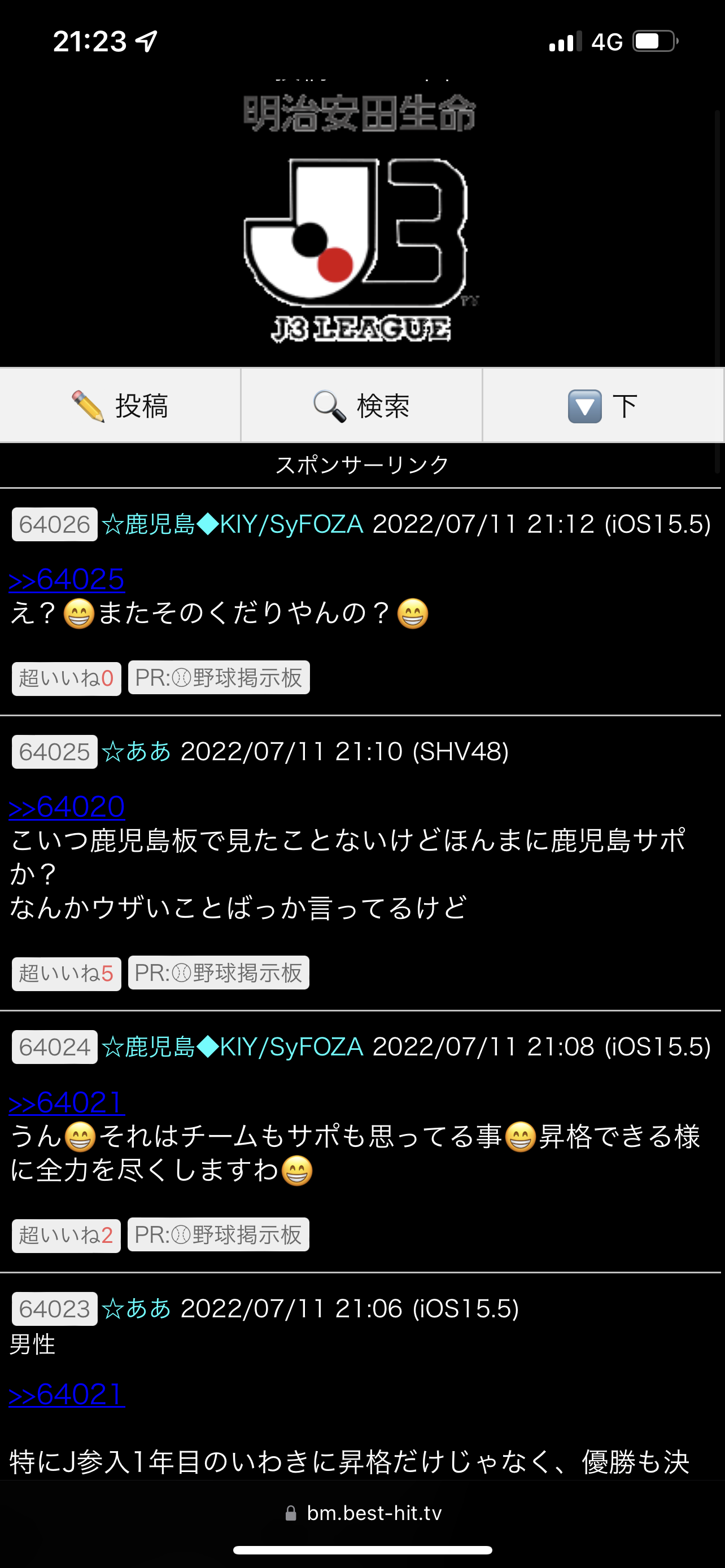The width and height of the screenshot is (725, 1568).
Task: Open PR 野球掲示板 under post 64026
Action: [x=219, y=677]
